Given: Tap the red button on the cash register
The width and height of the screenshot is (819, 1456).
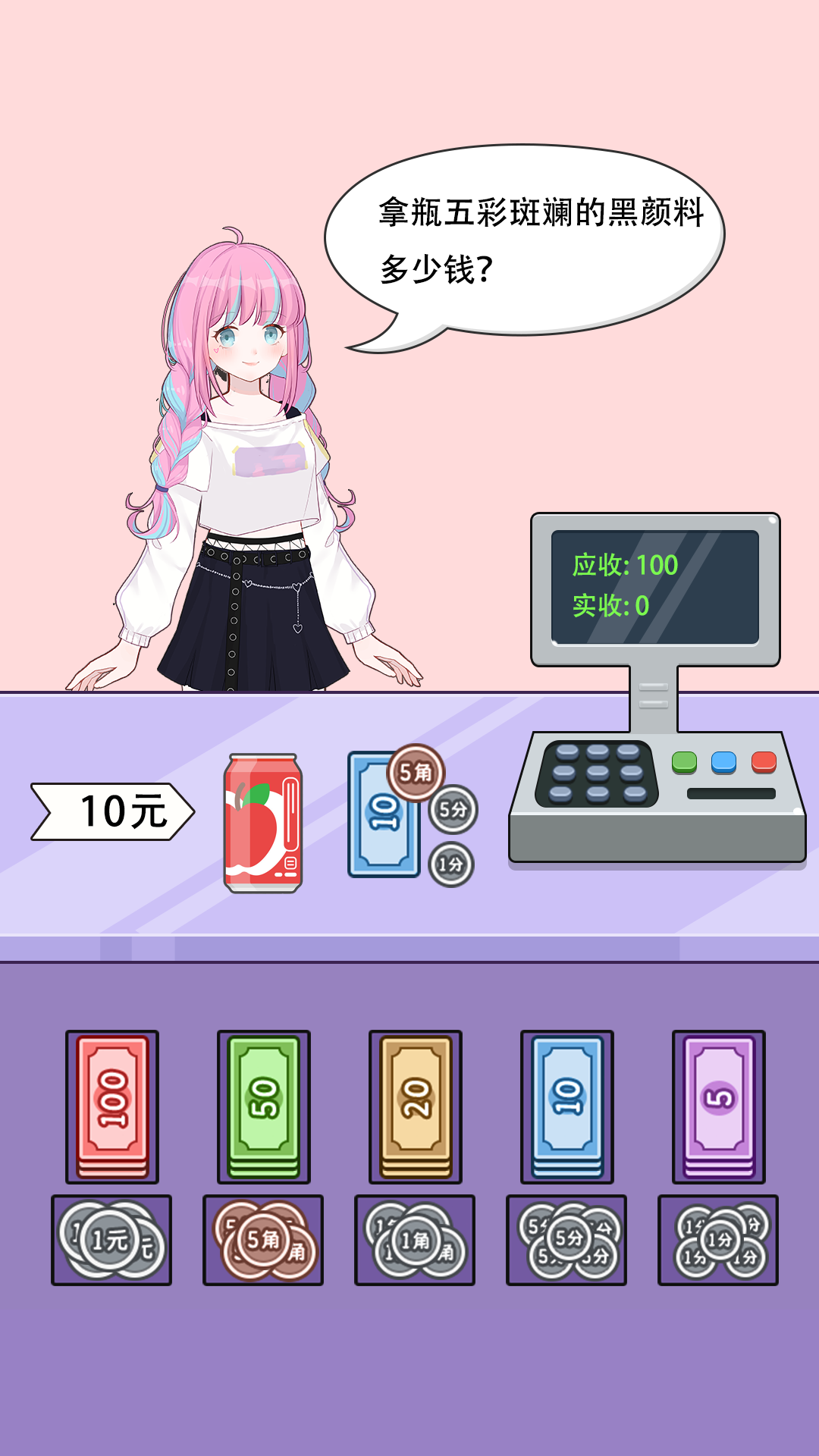Looking at the screenshot, I should tap(764, 762).
